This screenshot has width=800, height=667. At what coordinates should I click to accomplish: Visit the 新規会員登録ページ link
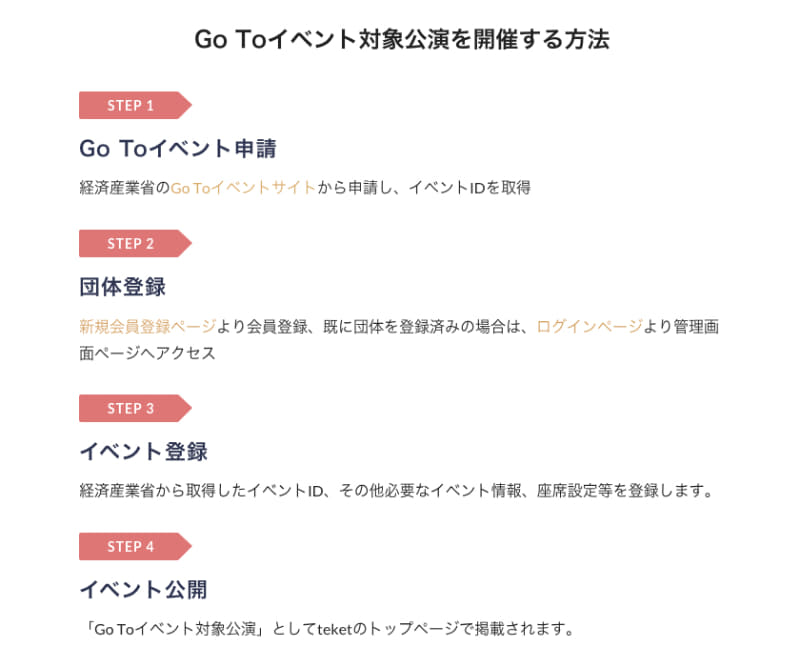click(147, 326)
